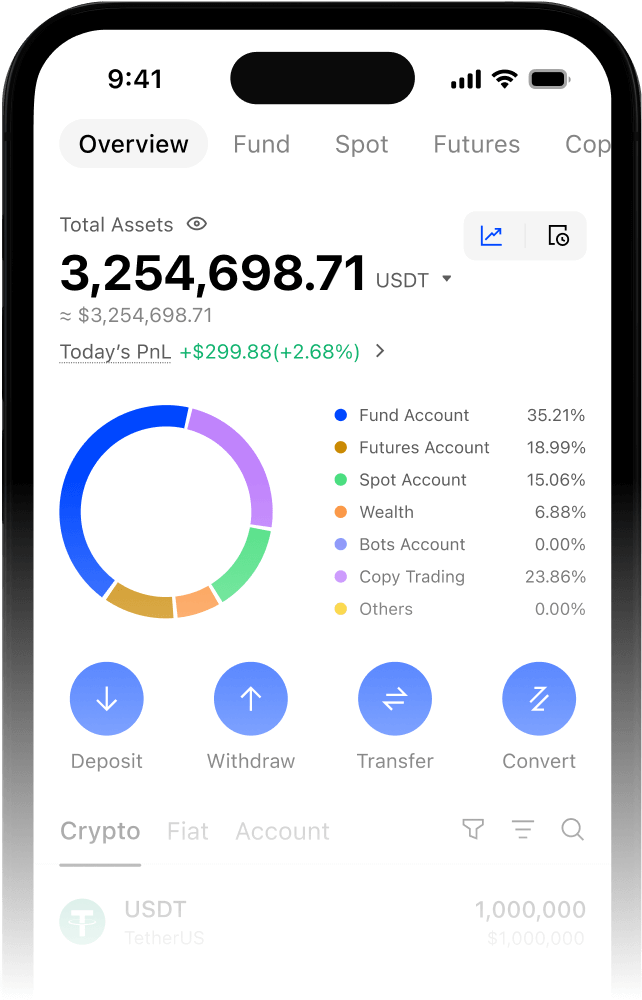This screenshot has width=642, height=1000.
Task: Open the asset list sort options
Action: coord(522,829)
